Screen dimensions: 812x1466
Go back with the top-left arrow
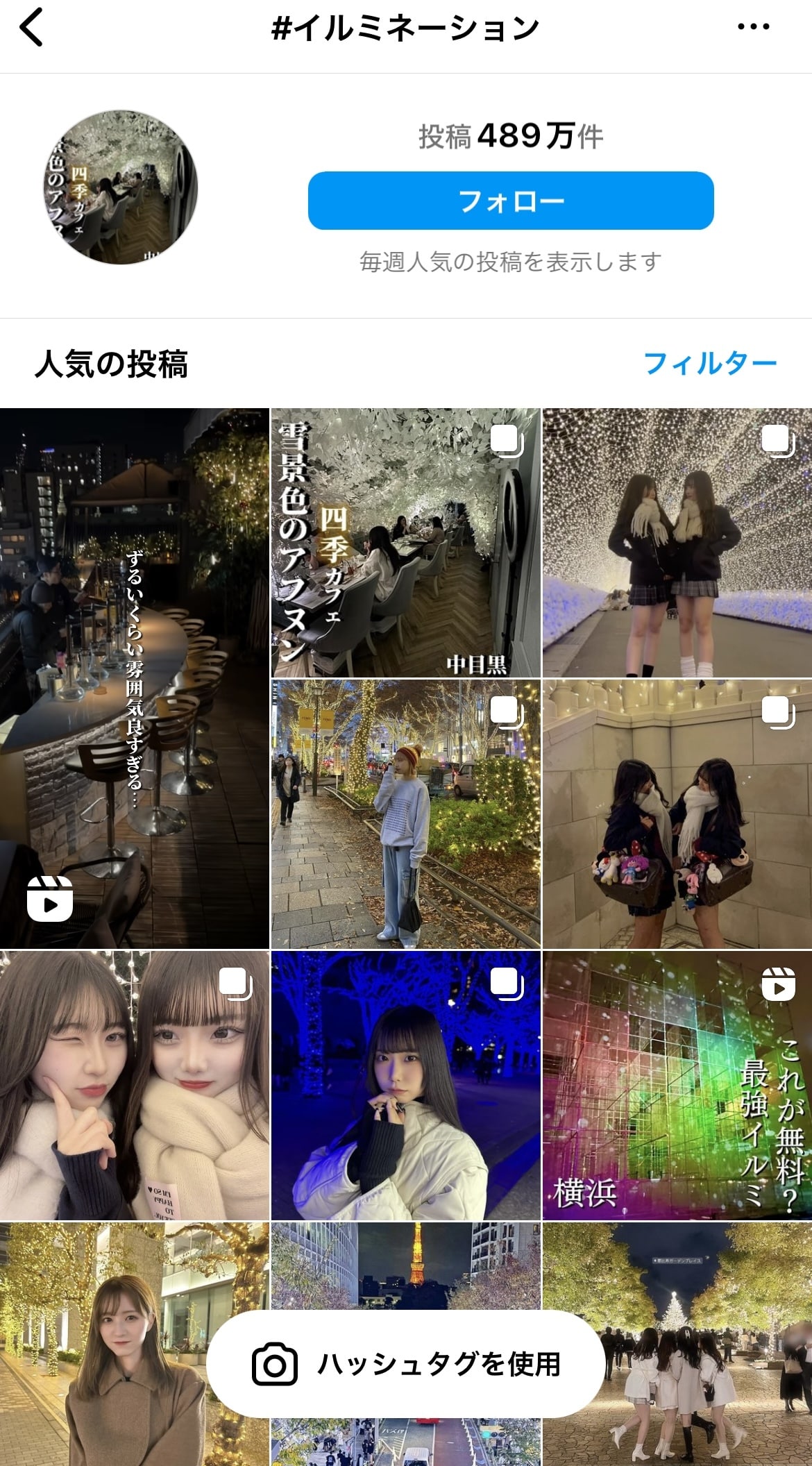(31, 28)
